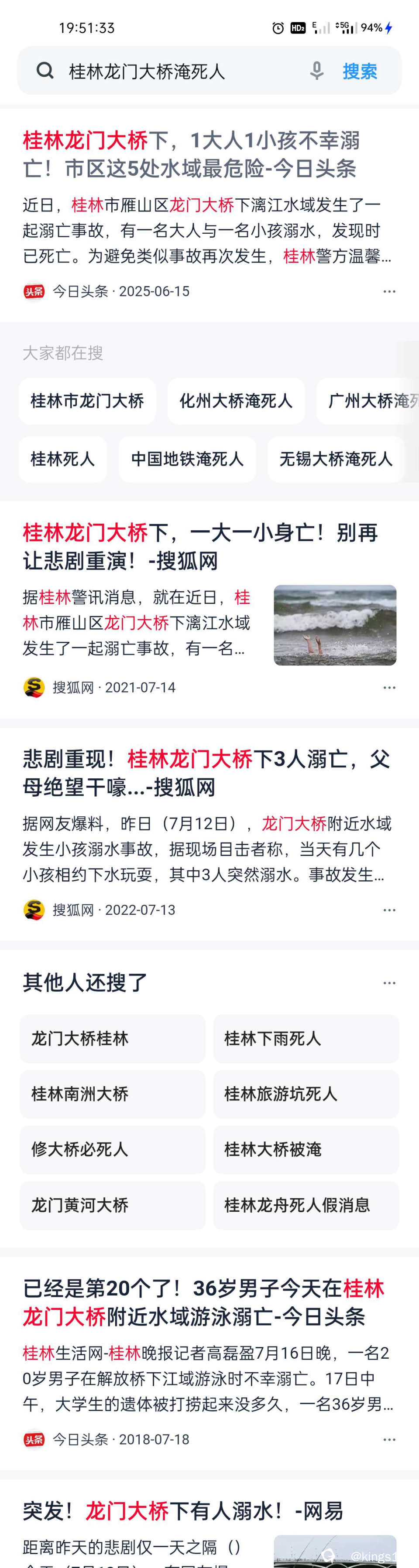The width and height of the screenshot is (419, 1568).
Task: Show options for the 2022-07-13 result
Action: pyautogui.click(x=389, y=910)
